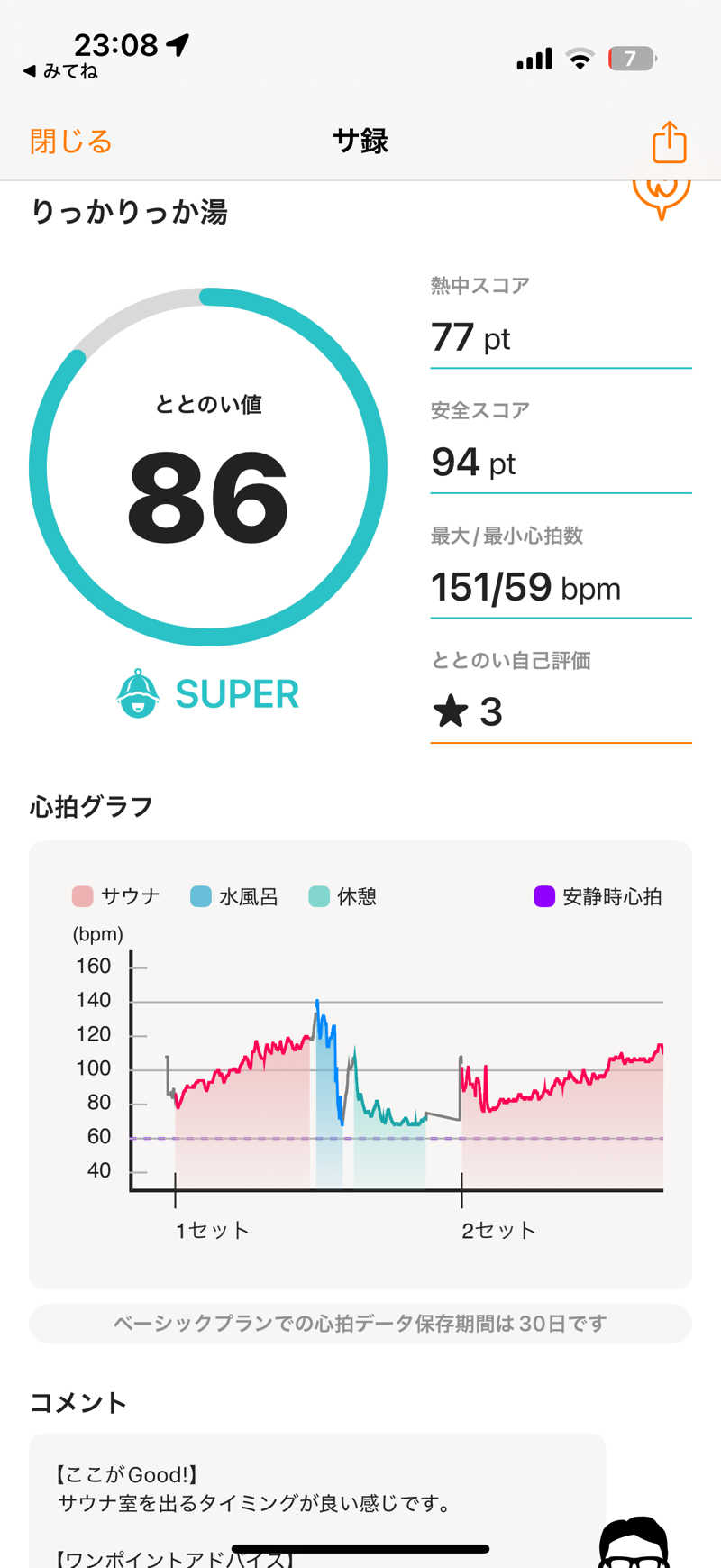Tap the 安静時心拍 purple legend dot
The width and height of the screenshot is (721, 1568).
[543, 895]
